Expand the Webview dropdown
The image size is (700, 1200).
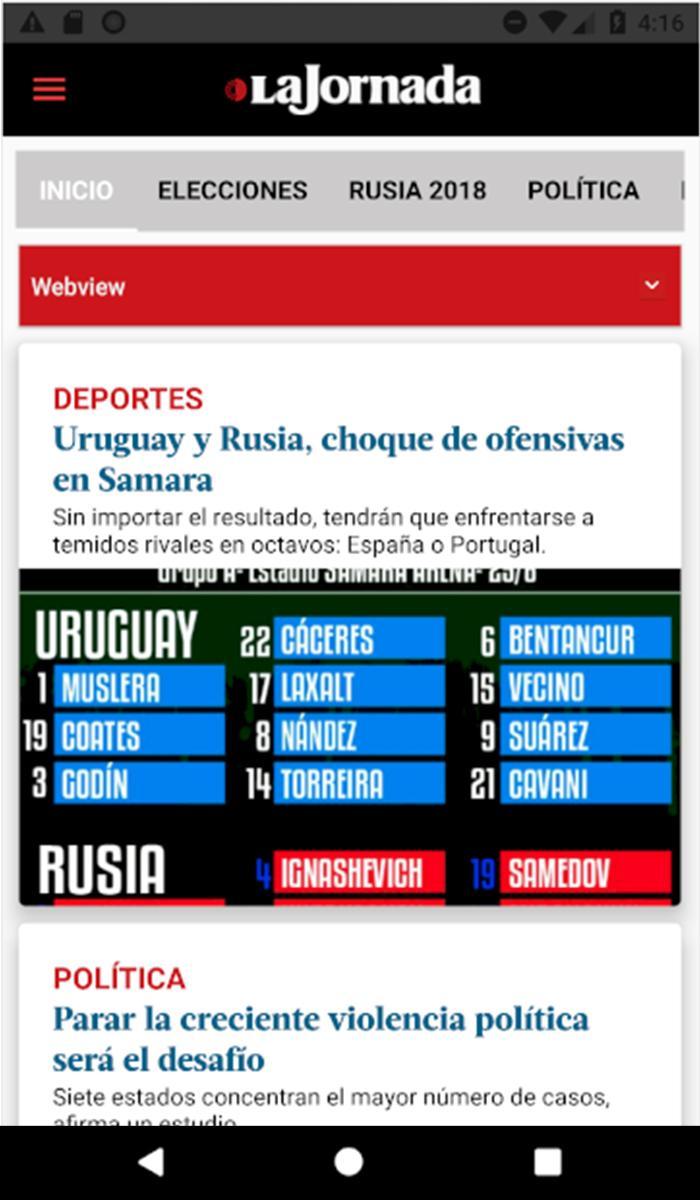pyautogui.click(x=651, y=286)
